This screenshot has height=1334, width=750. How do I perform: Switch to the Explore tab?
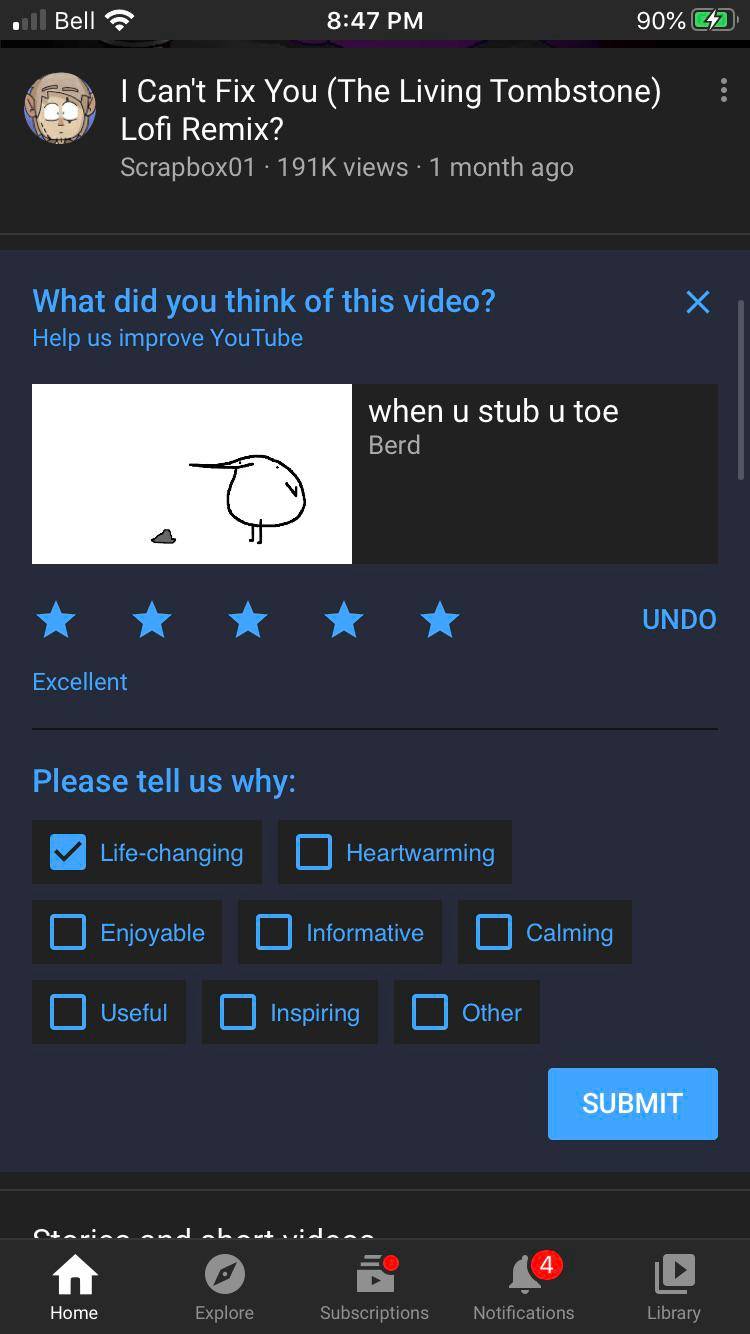pyautogui.click(x=224, y=1287)
